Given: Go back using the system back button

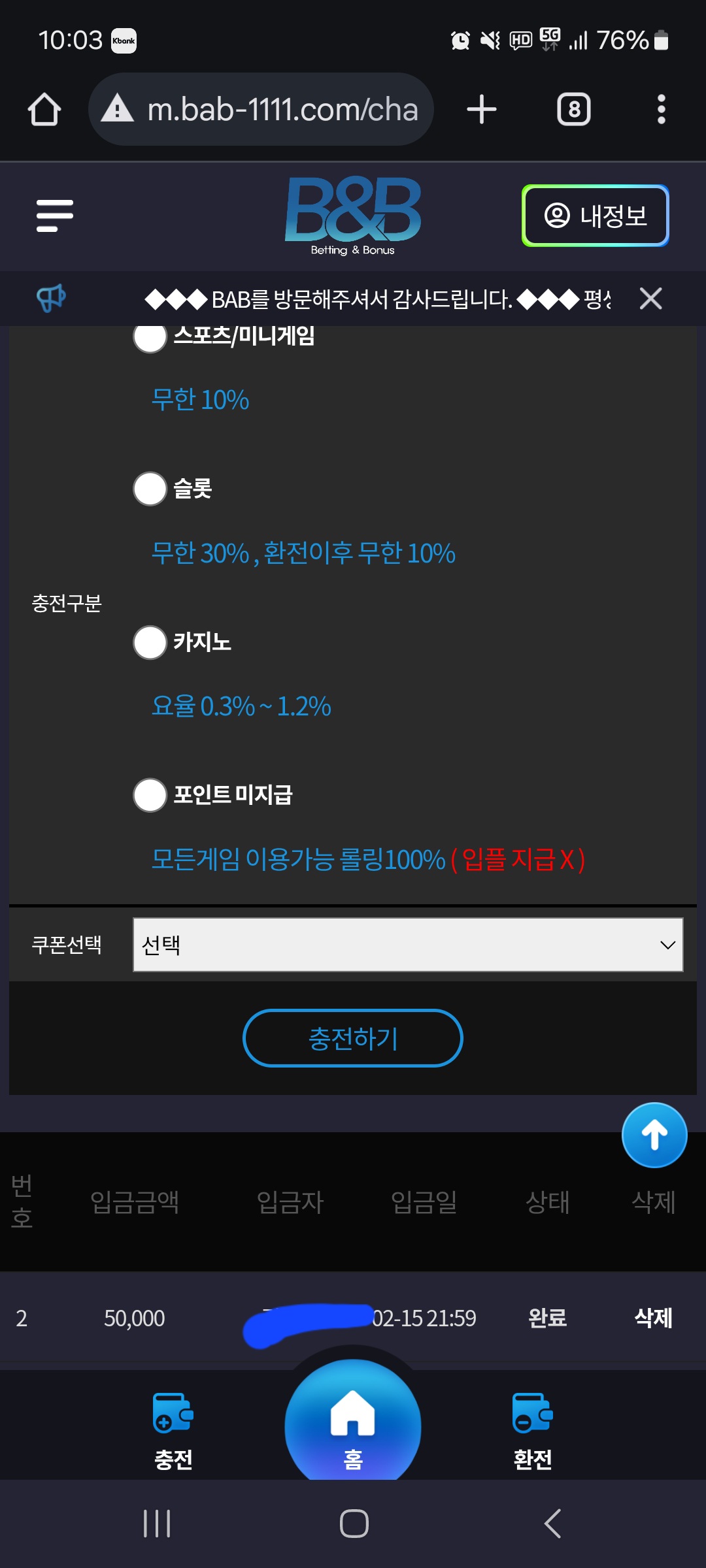Looking at the screenshot, I should [552, 1524].
